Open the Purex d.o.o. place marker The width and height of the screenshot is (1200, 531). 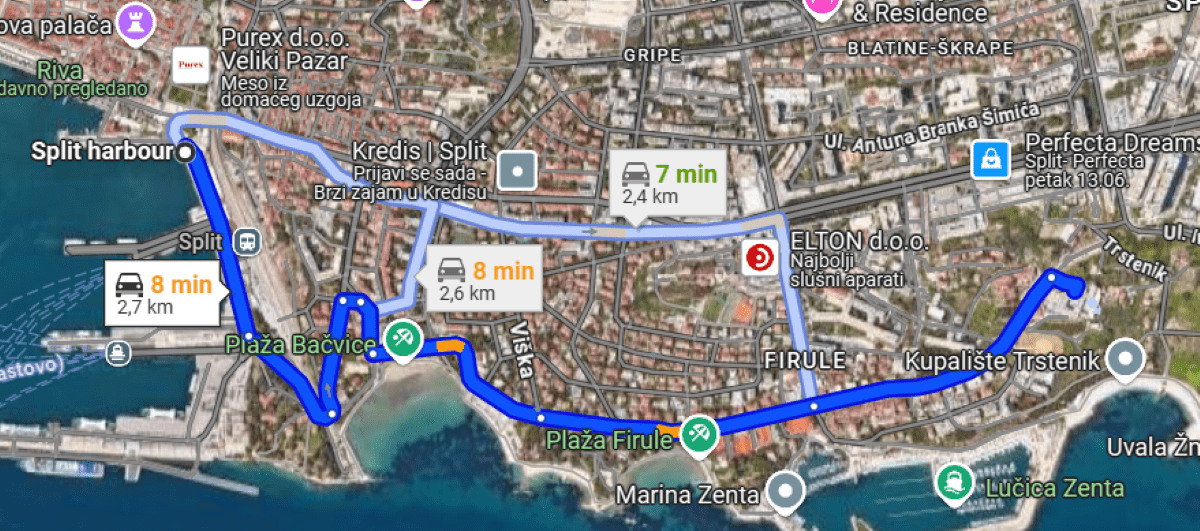[x=191, y=67]
